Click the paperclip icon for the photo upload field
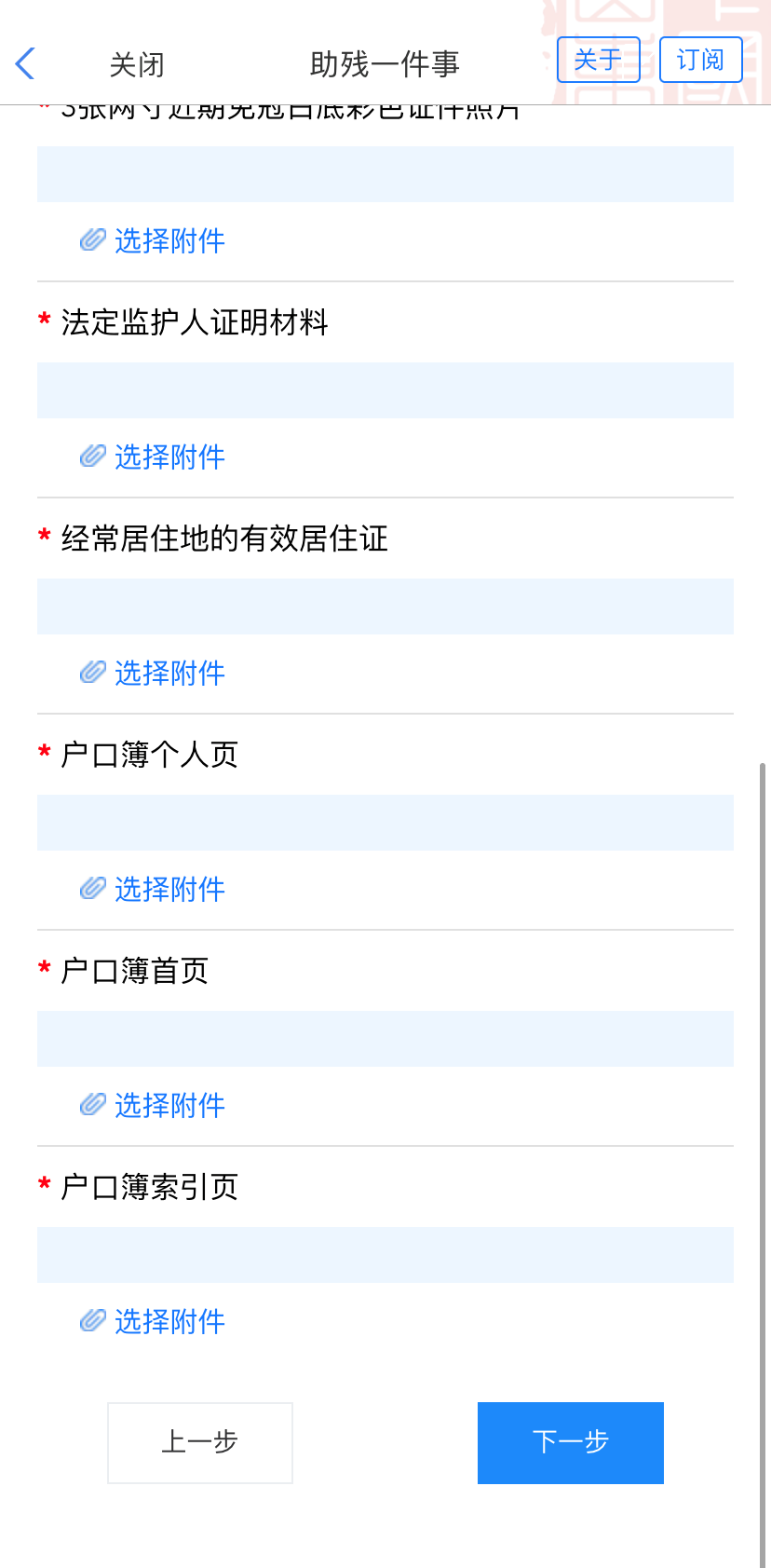Image resolution: width=771 pixels, height=1568 pixels. (91, 240)
